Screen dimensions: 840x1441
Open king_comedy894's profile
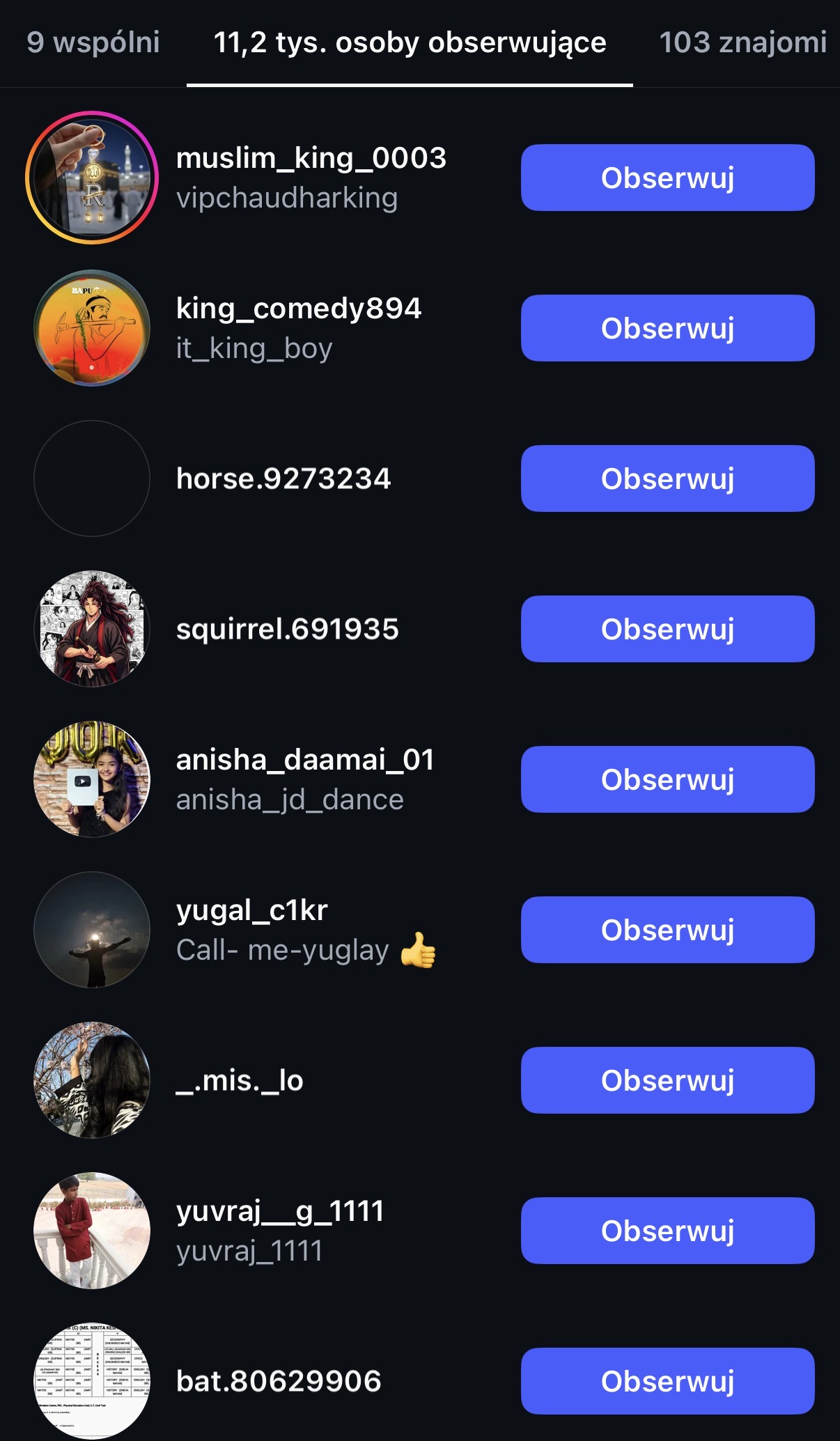pyautogui.click(x=298, y=309)
